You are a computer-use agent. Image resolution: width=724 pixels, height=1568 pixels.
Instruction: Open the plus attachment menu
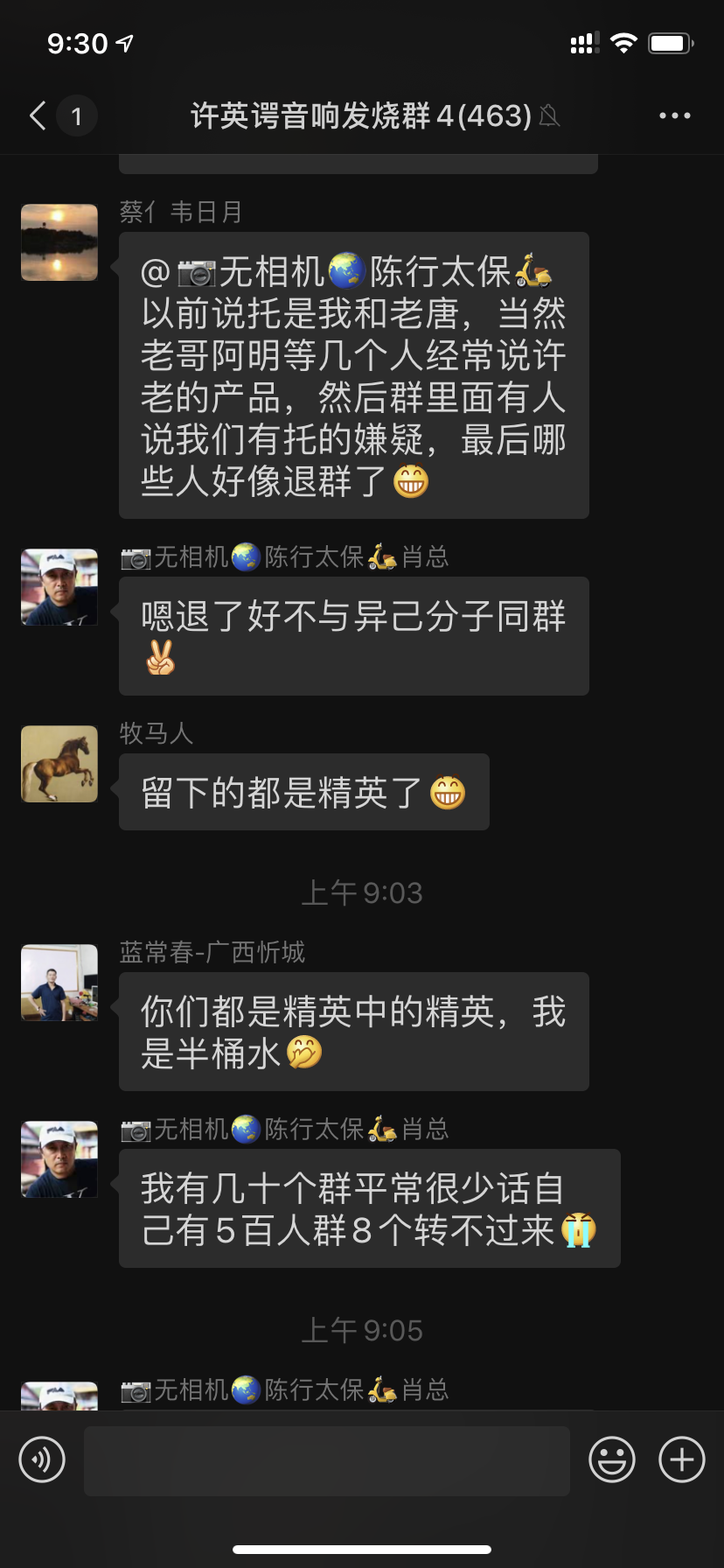pos(681,1459)
